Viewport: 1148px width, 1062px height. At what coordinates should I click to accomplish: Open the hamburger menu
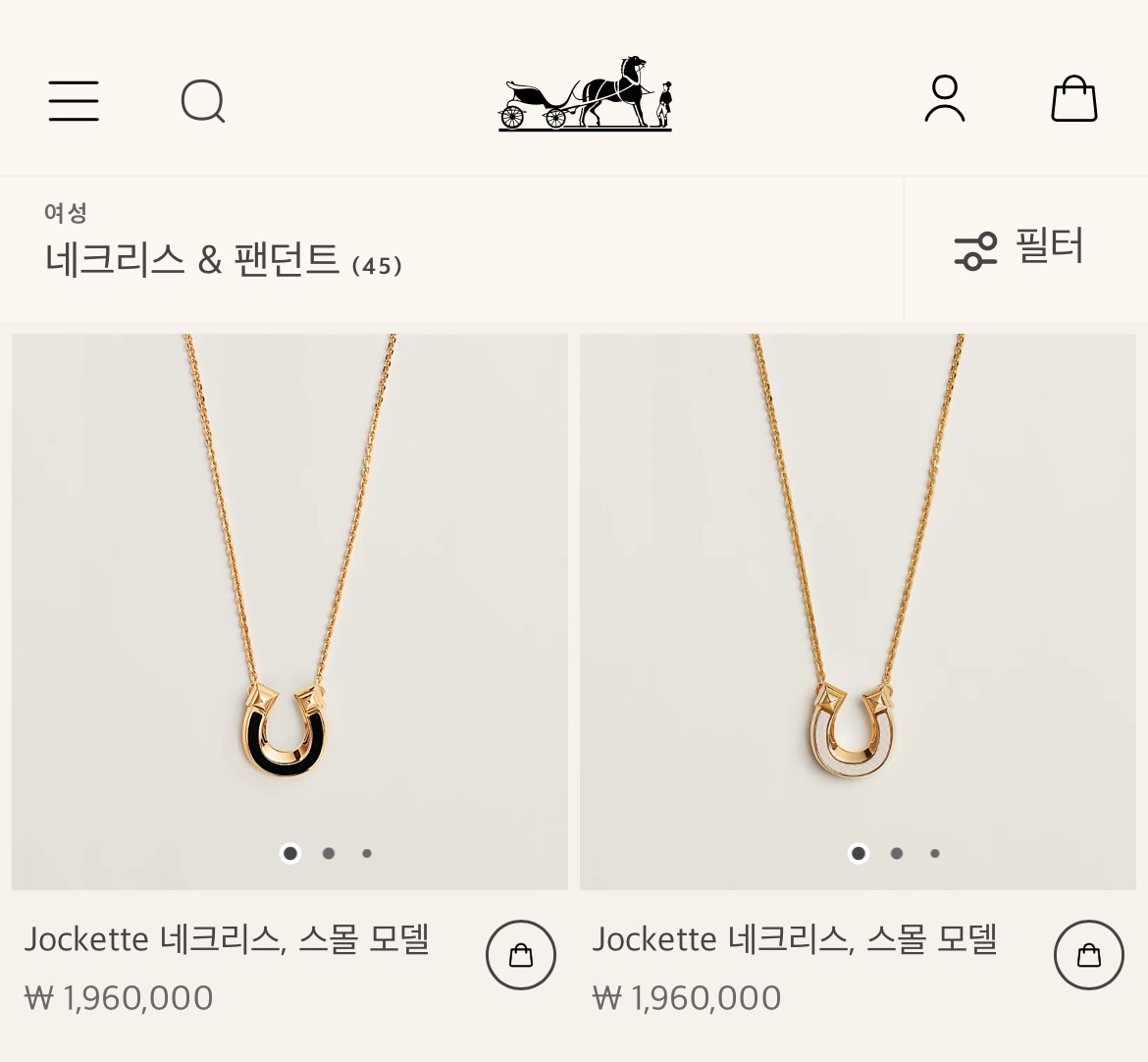tap(74, 101)
